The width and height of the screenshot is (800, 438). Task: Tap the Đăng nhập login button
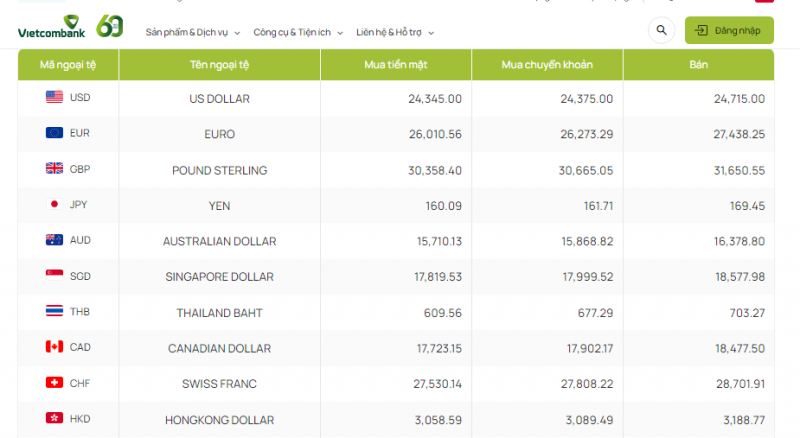coord(729,30)
